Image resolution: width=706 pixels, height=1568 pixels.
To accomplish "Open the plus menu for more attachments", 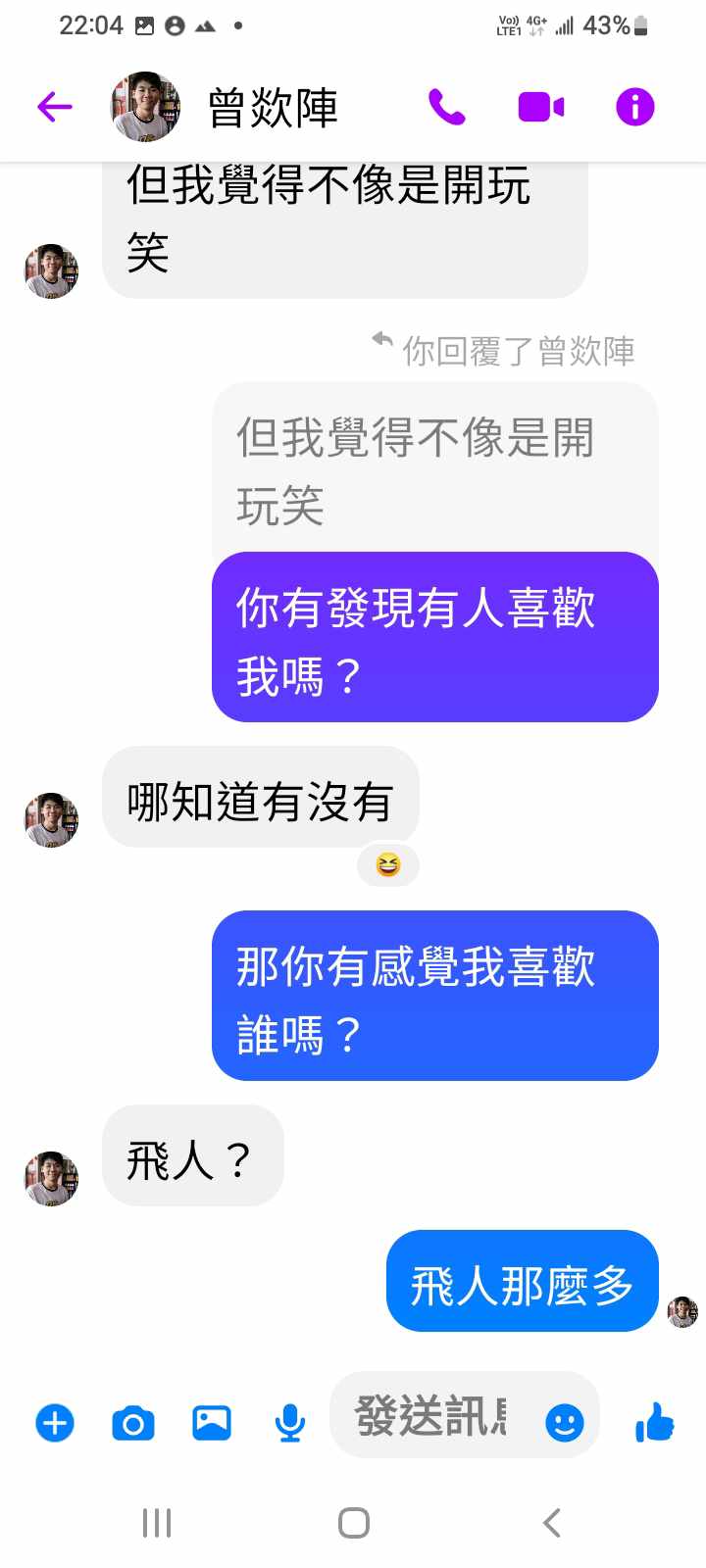I will pyautogui.click(x=55, y=1422).
